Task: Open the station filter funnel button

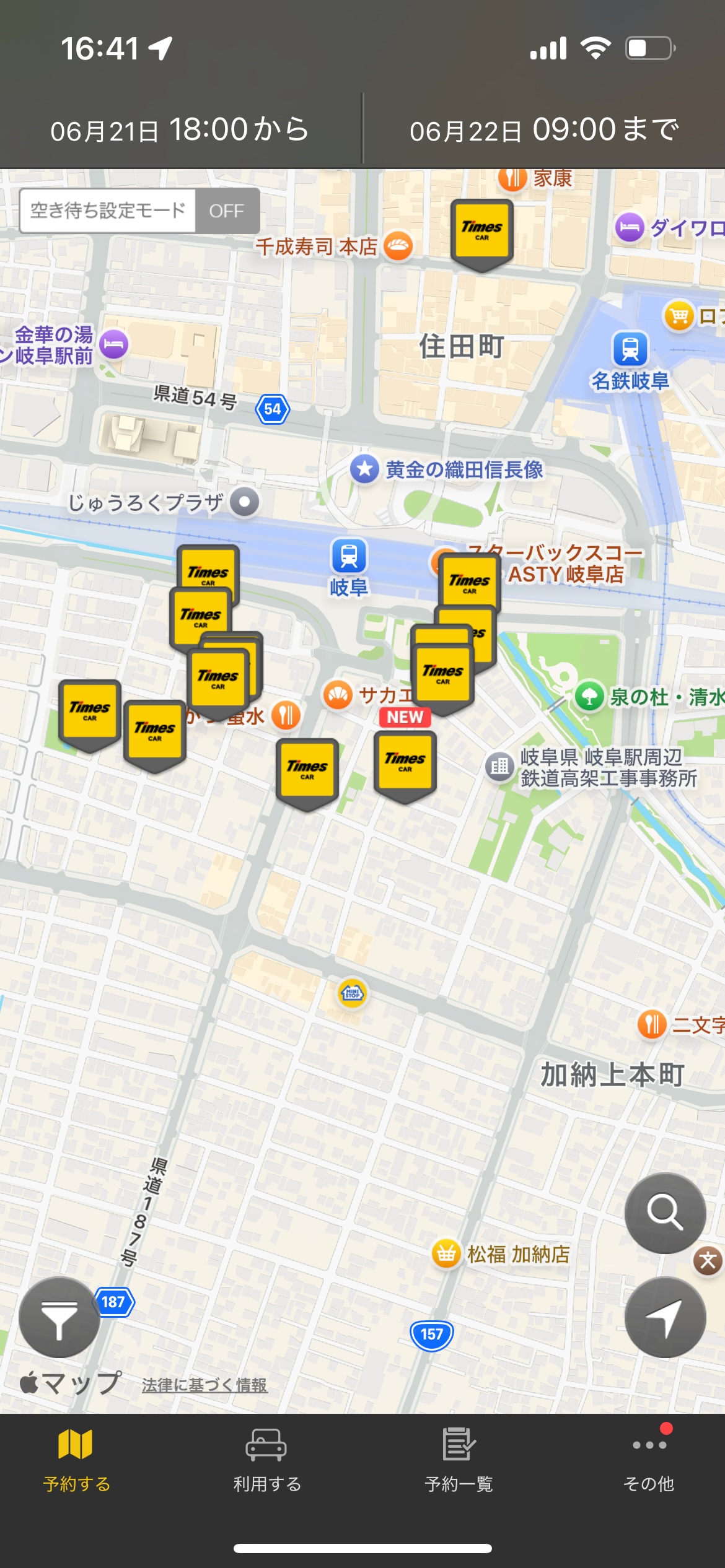Action: pyautogui.click(x=59, y=1317)
